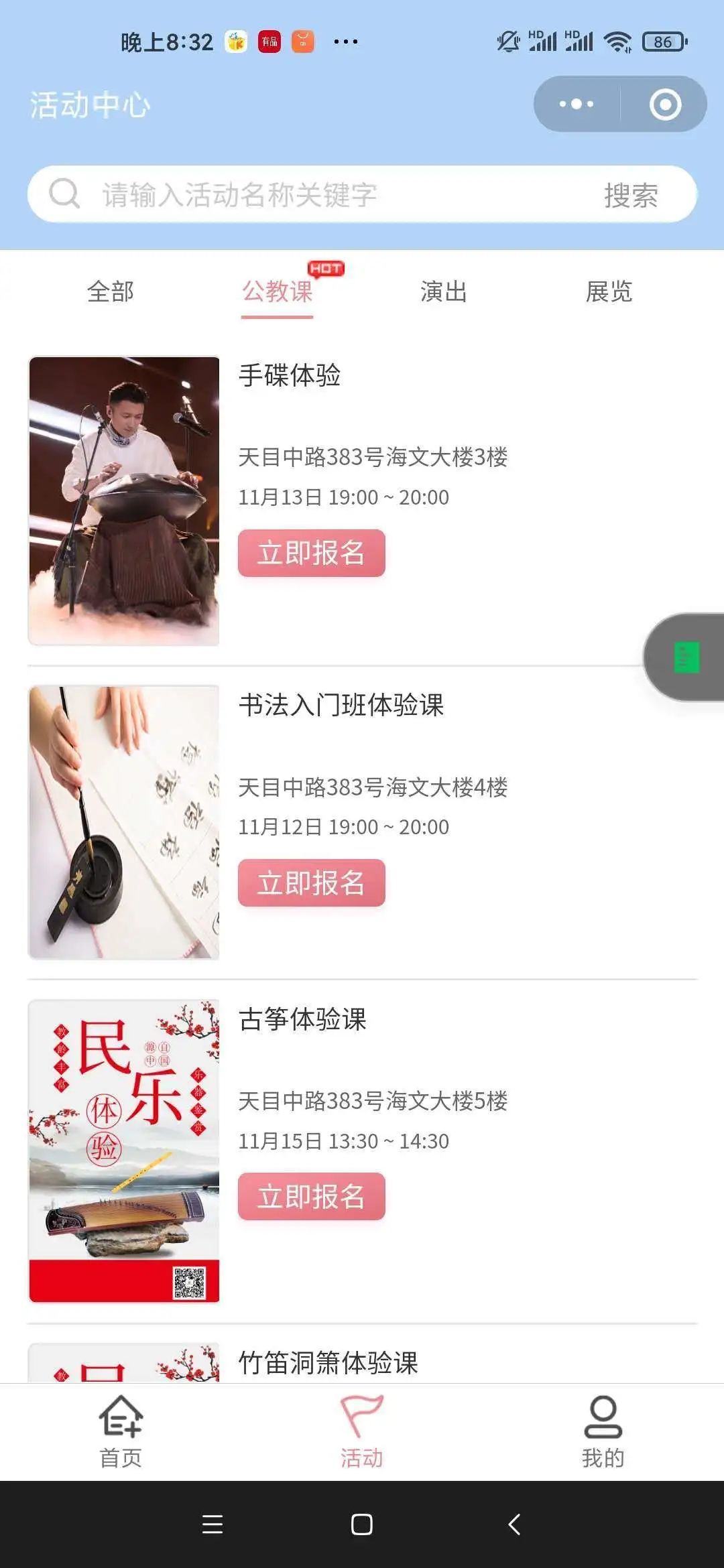Open the mini program overflow menu
Screen dimensions: 724x1568
coord(577,105)
